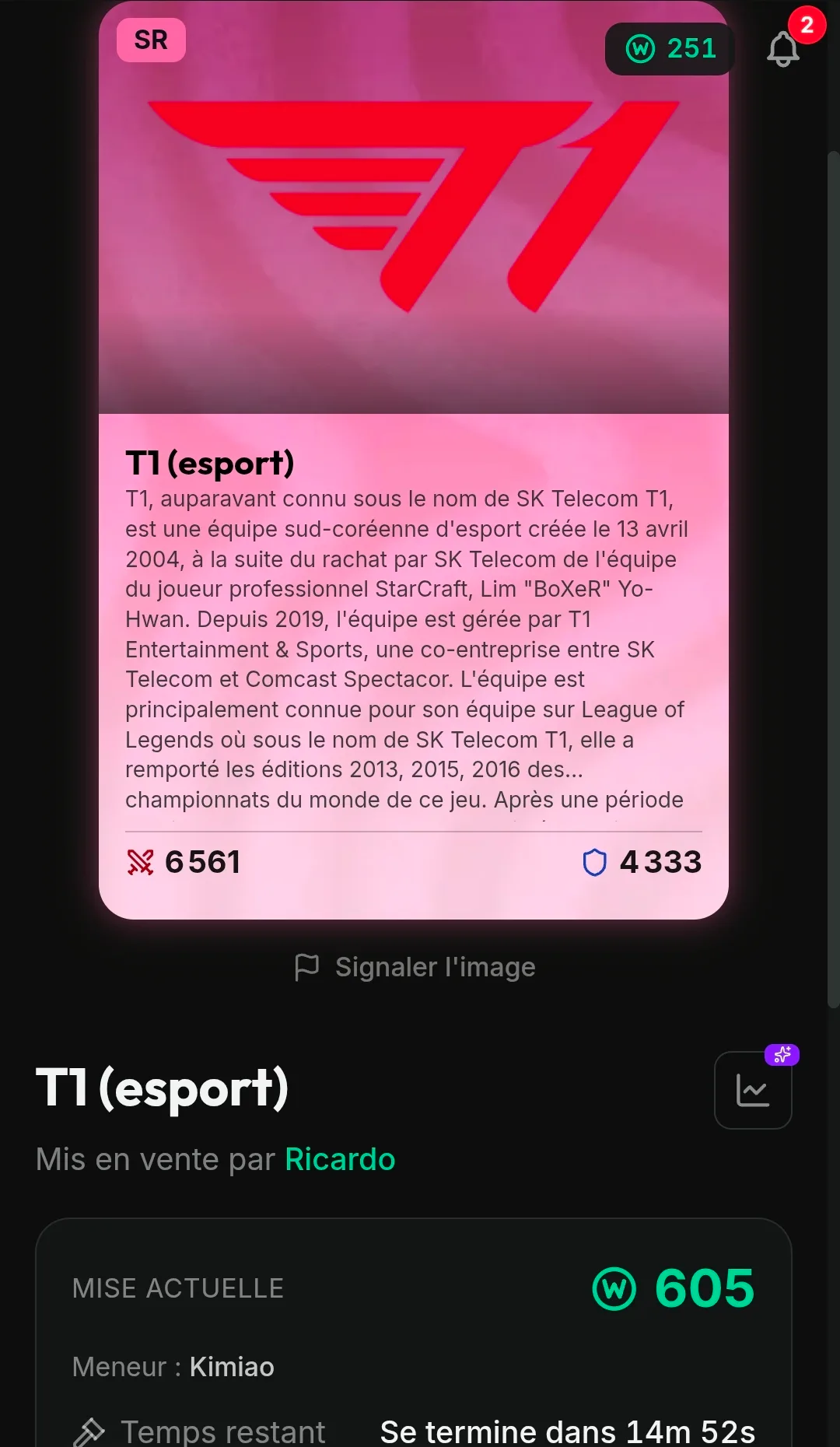The width and height of the screenshot is (840, 1447).
Task: Tap Signaler l'image to report it
Action: 415,967
